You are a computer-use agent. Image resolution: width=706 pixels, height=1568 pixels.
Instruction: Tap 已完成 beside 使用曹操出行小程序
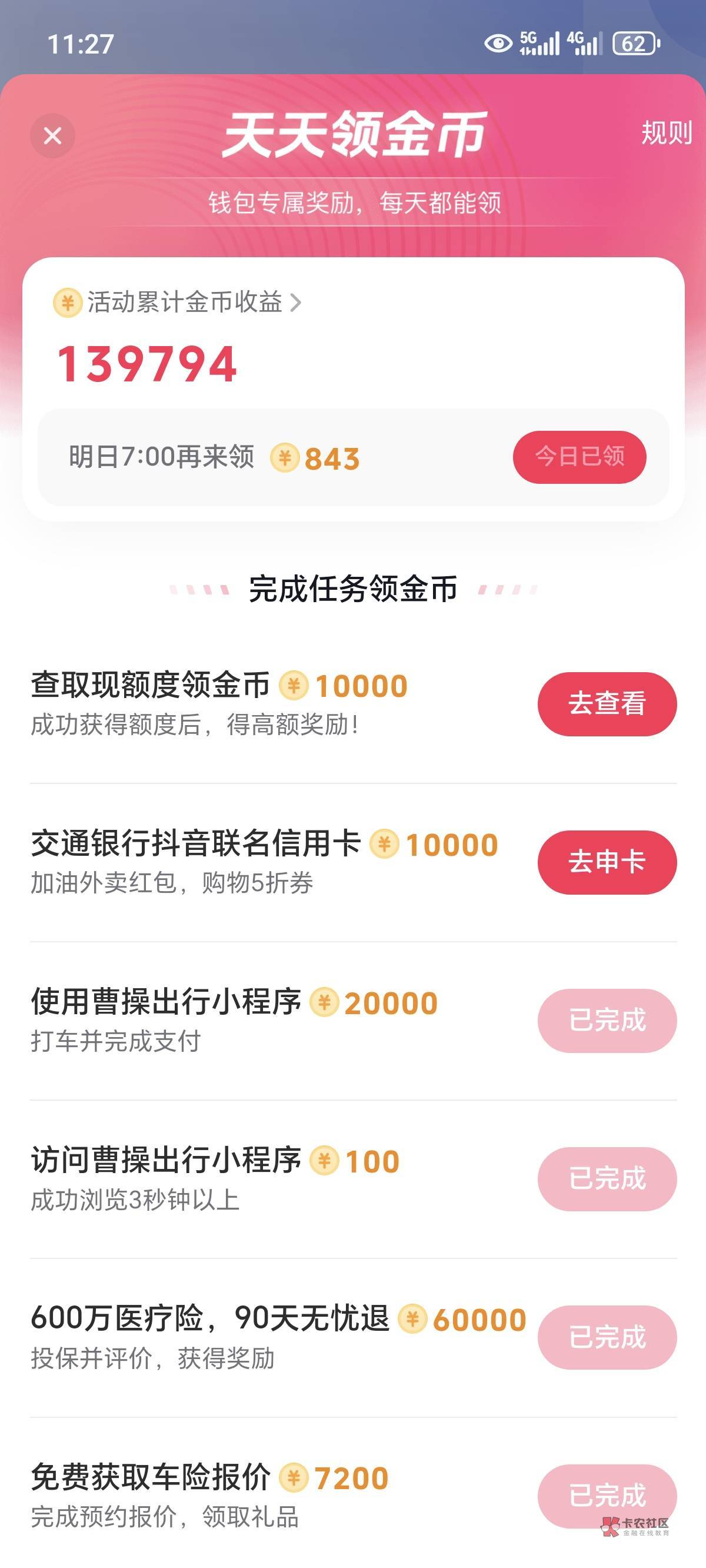click(x=607, y=1020)
